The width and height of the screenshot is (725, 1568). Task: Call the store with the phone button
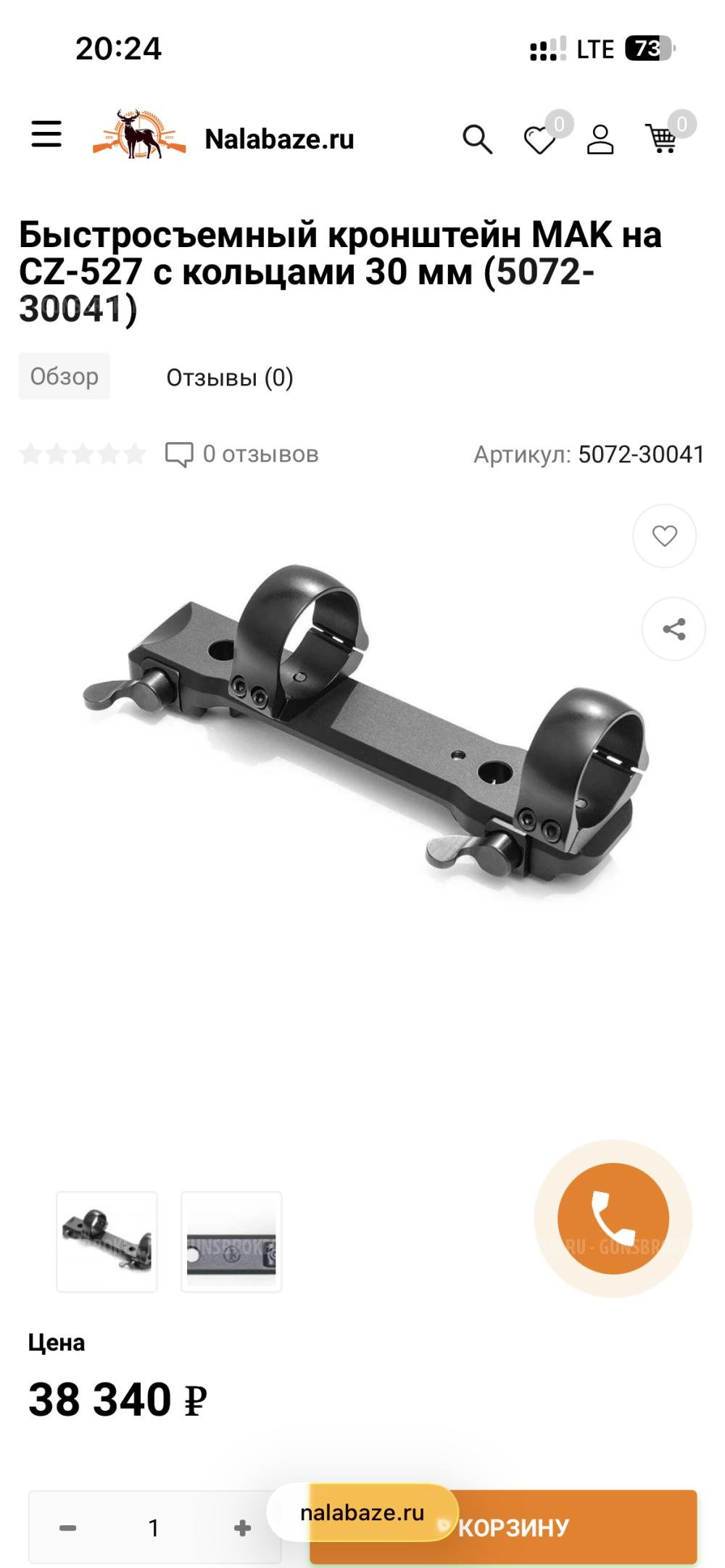tap(613, 1219)
